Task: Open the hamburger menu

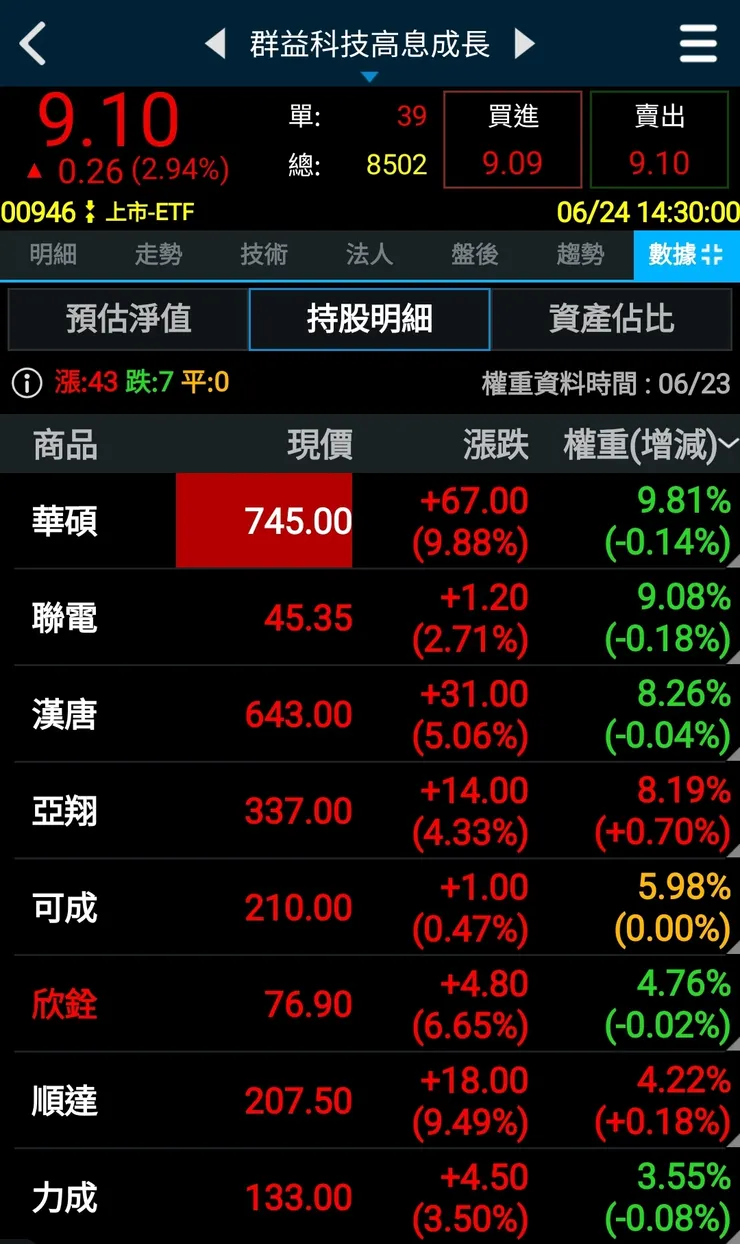Action: [697, 44]
